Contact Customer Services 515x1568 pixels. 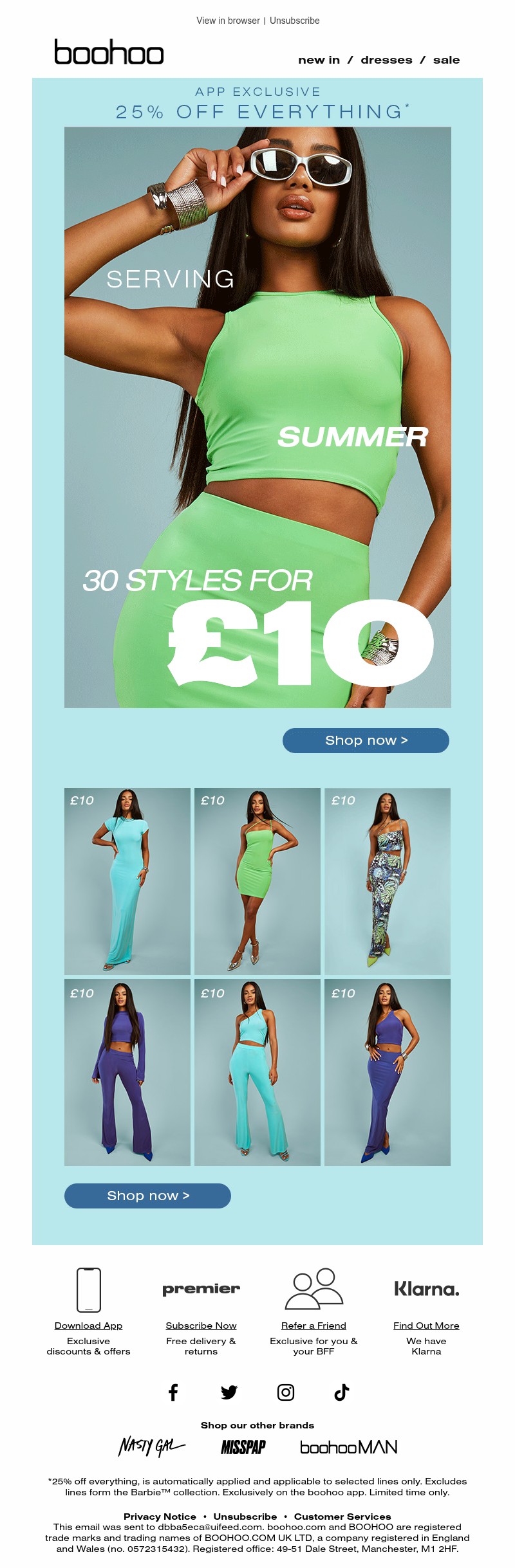point(342,1517)
